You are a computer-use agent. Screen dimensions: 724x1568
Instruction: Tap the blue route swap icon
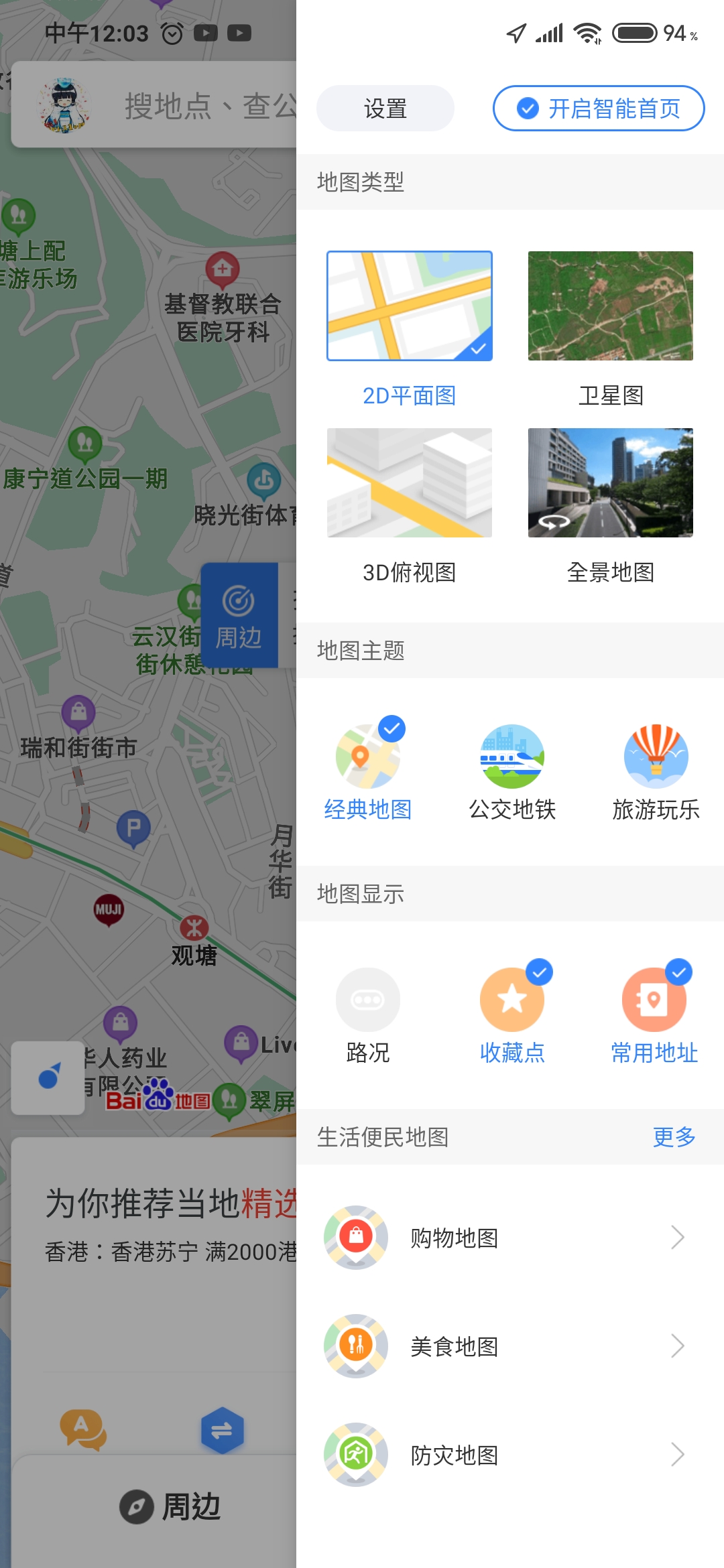[x=222, y=1431]
